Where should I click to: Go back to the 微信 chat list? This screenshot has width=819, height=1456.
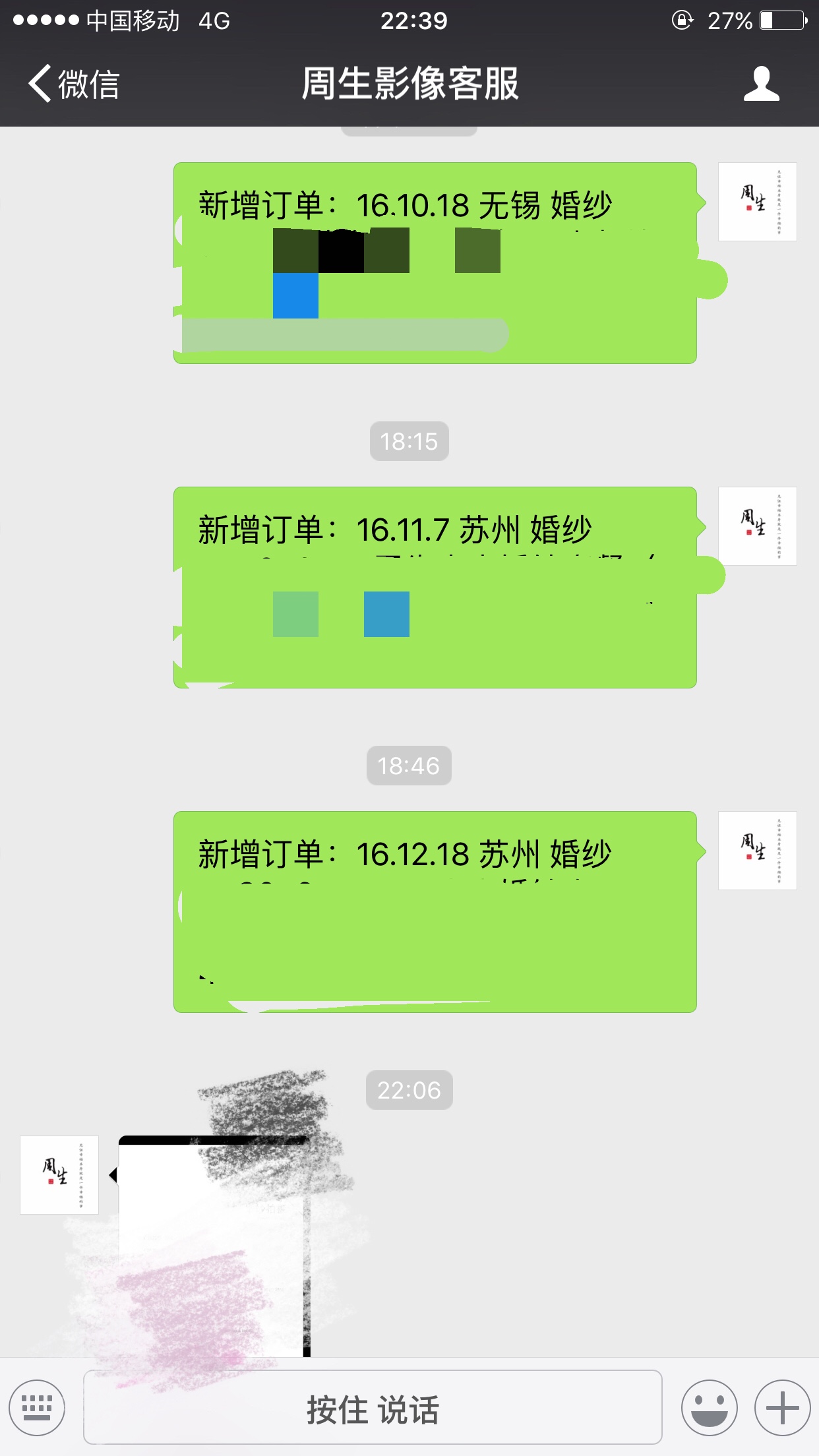click(x=74, y=84)
